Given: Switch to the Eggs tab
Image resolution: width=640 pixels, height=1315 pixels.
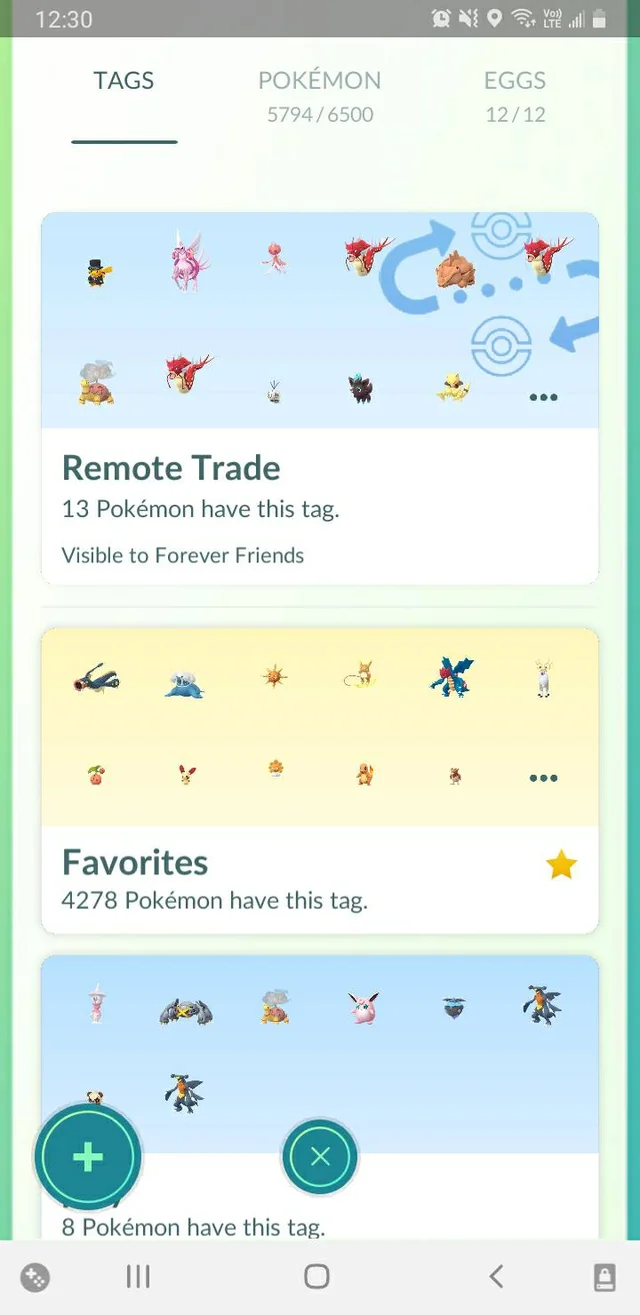Looking at the screenshot, I should [x=515, y=95].
